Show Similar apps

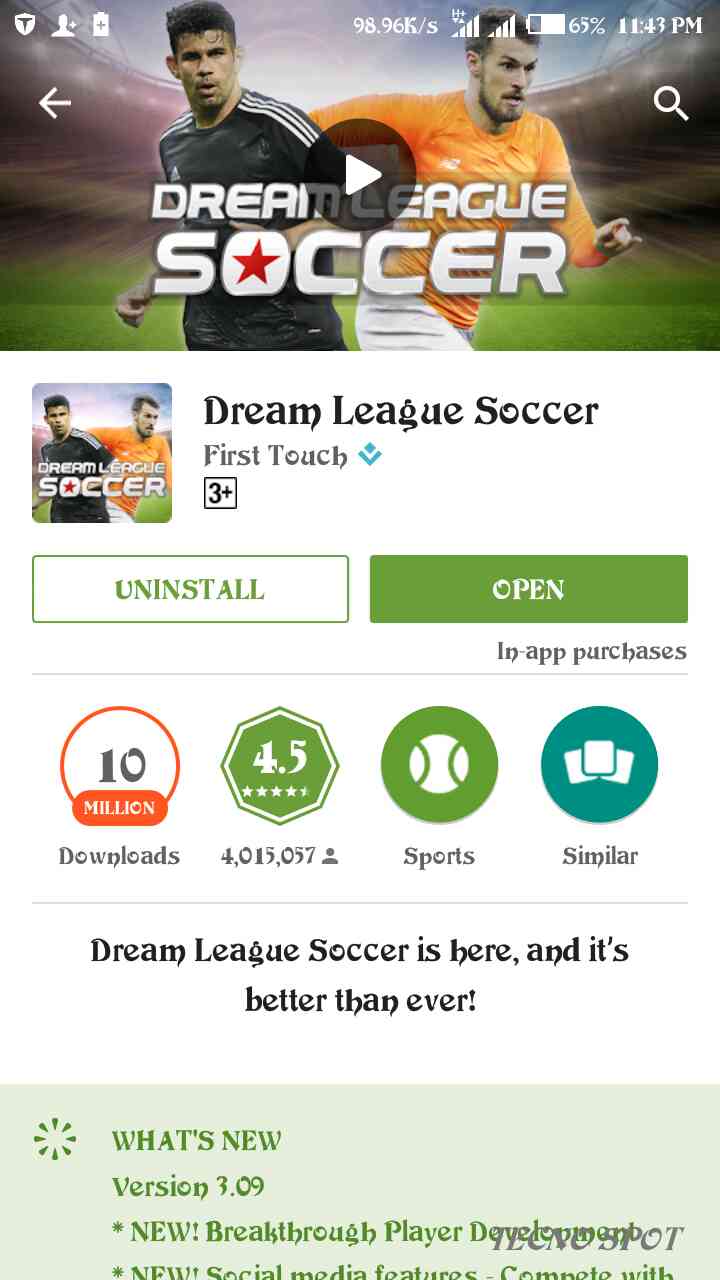click(599, 765)
